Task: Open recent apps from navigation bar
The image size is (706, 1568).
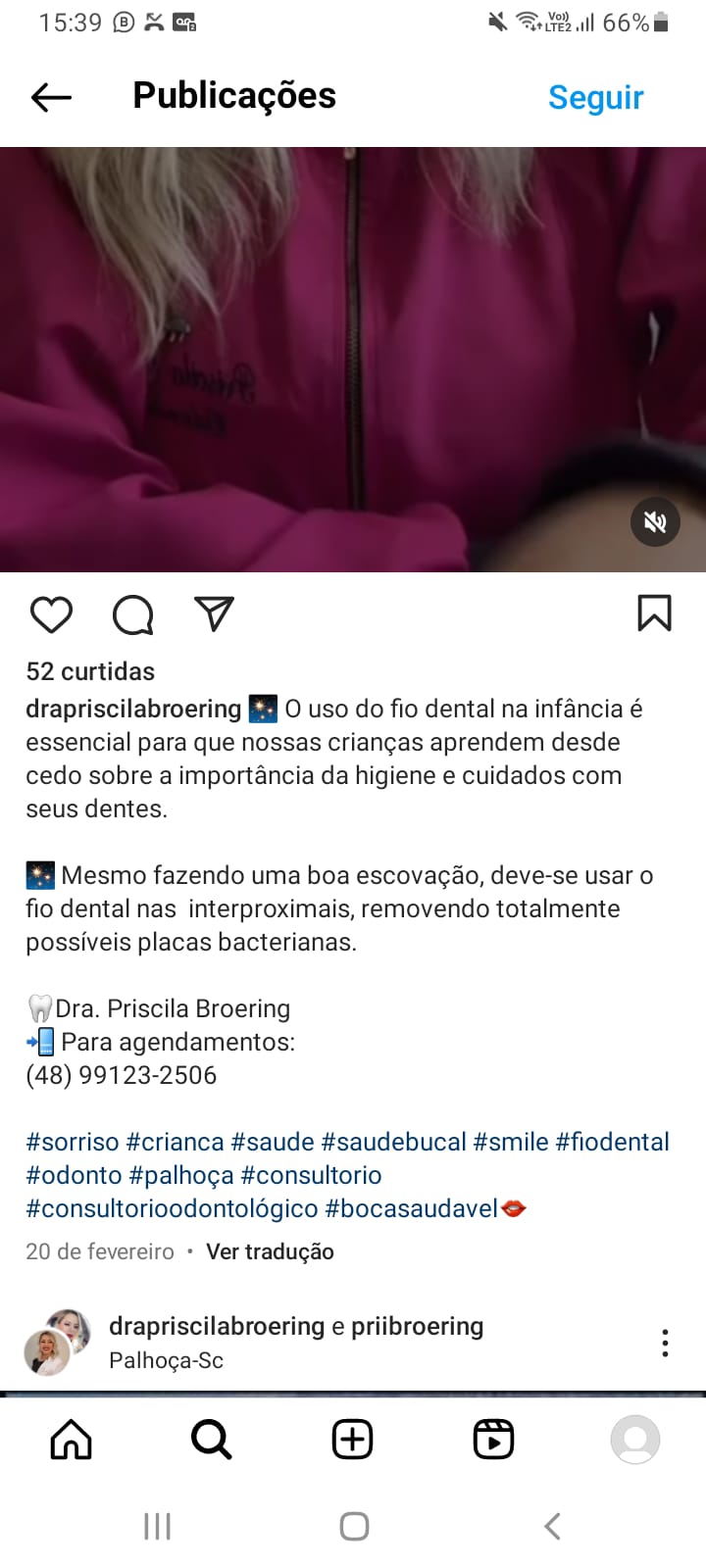Action: click(x=157, y=1526)
